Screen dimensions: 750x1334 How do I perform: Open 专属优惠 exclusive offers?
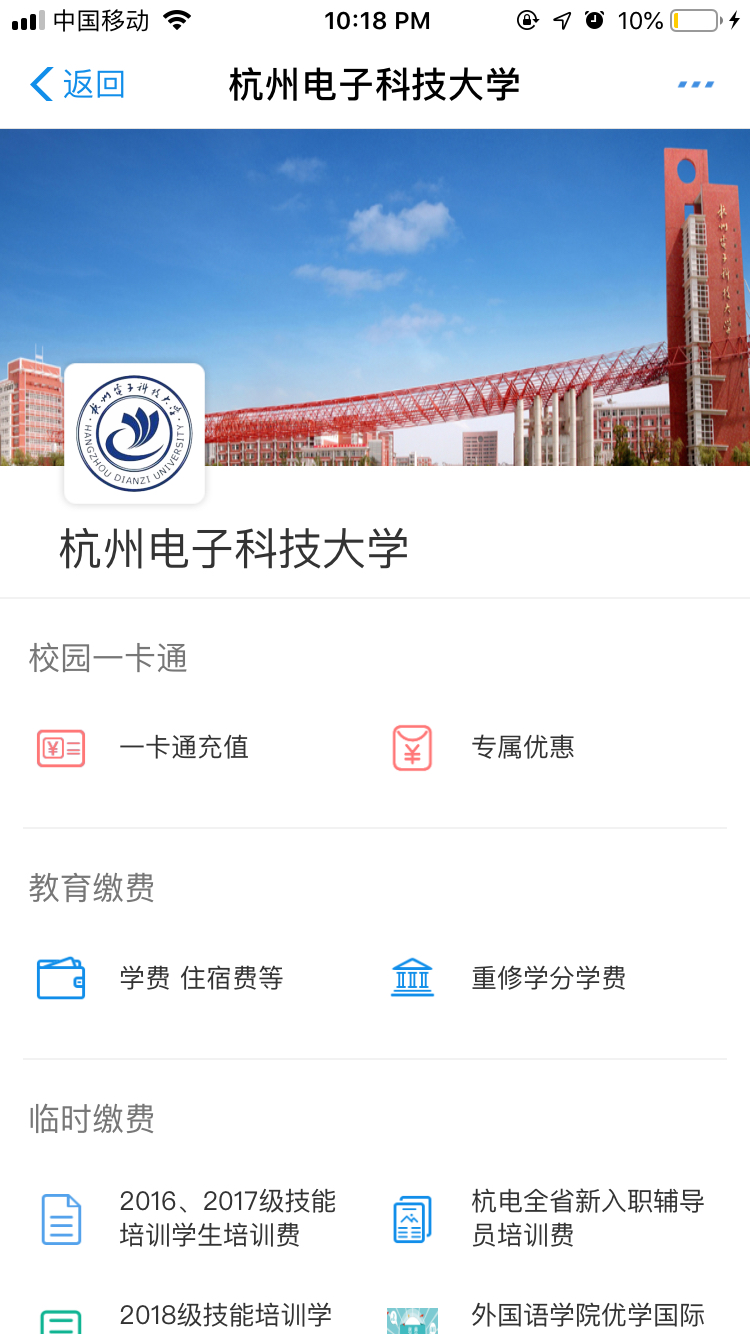(522, 748)
